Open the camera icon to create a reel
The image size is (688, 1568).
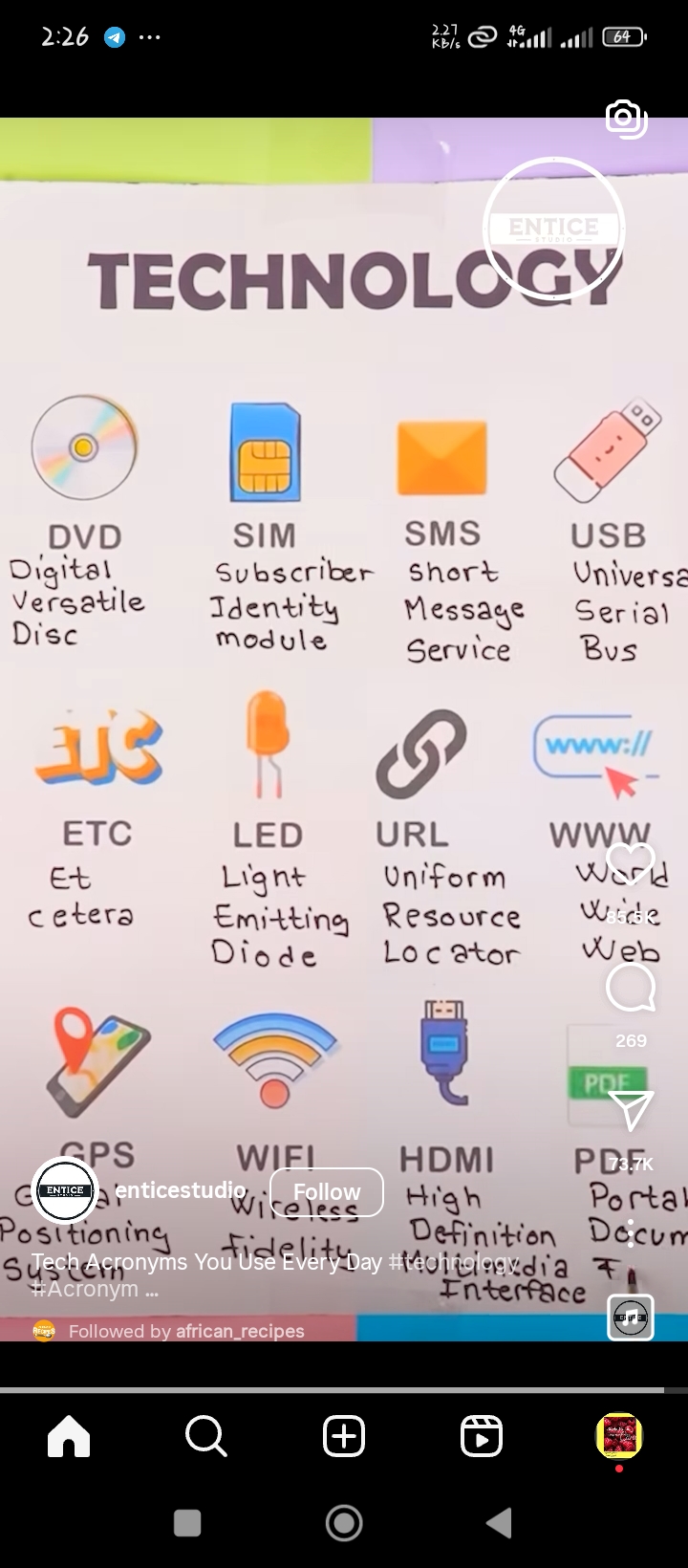626,119
